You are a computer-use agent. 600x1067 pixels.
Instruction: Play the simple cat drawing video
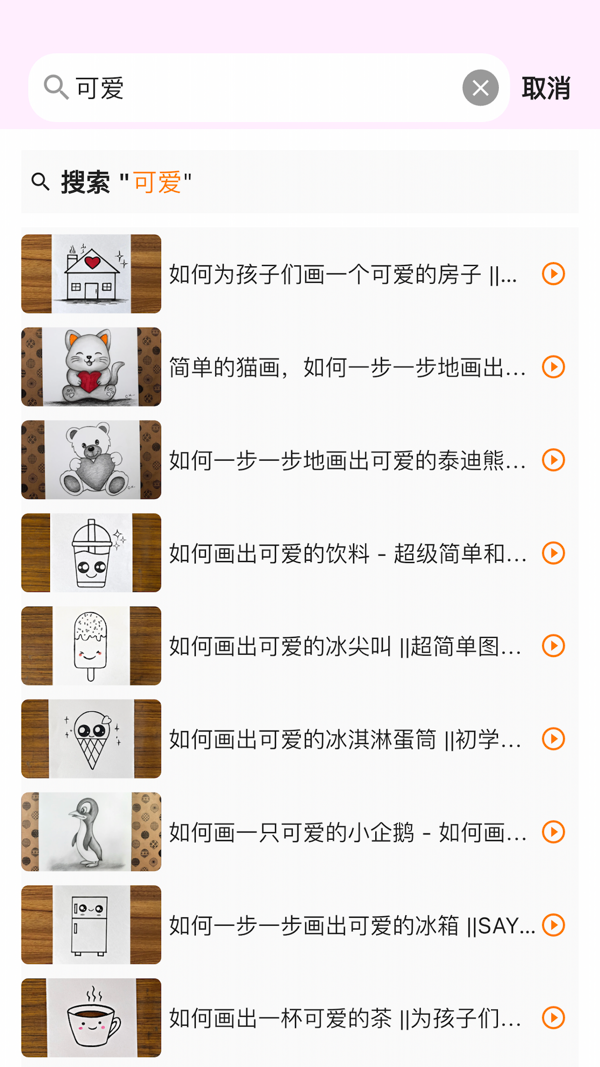point(553,367)
